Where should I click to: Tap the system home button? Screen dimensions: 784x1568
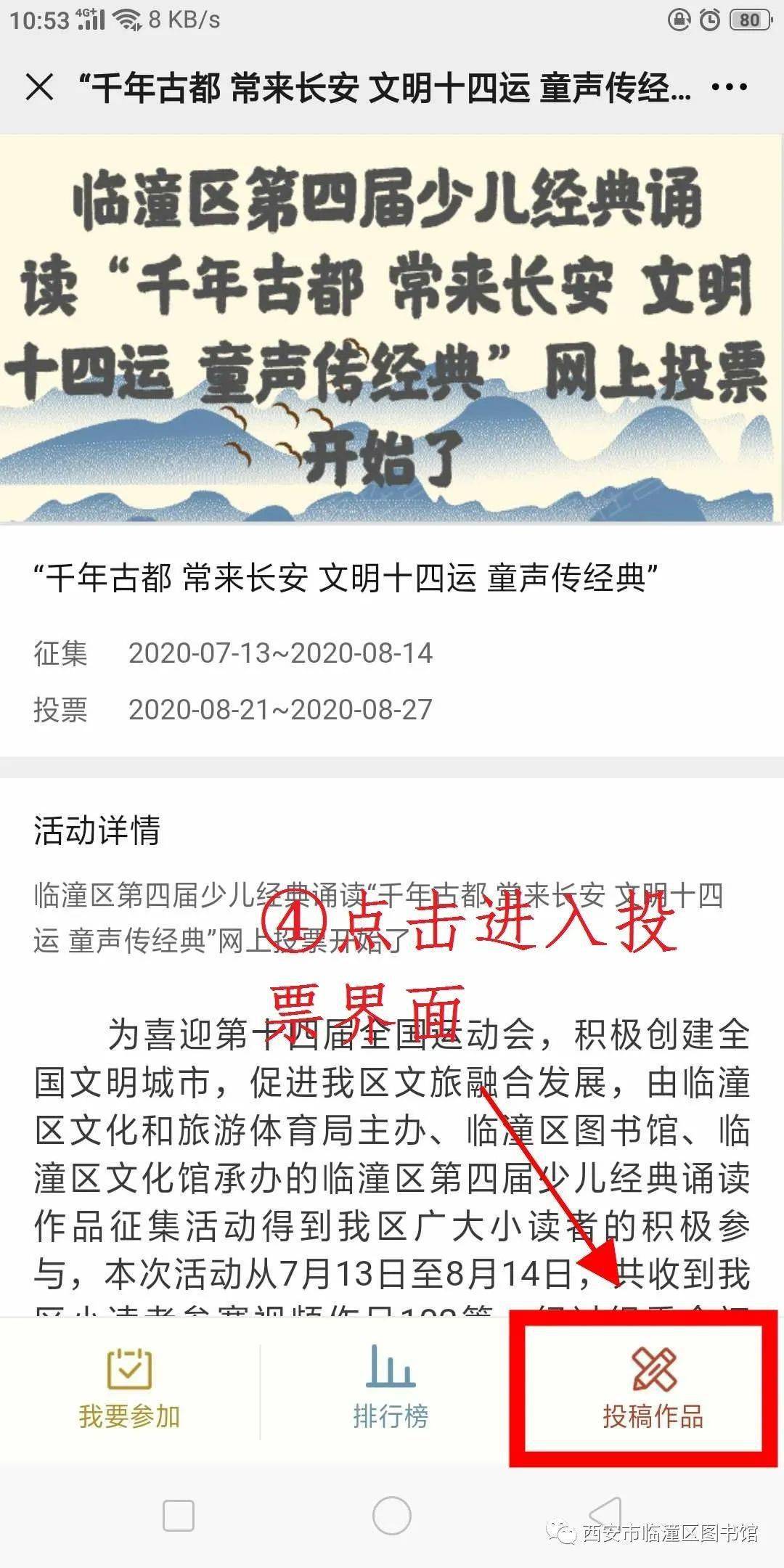tap(391, 1516)
